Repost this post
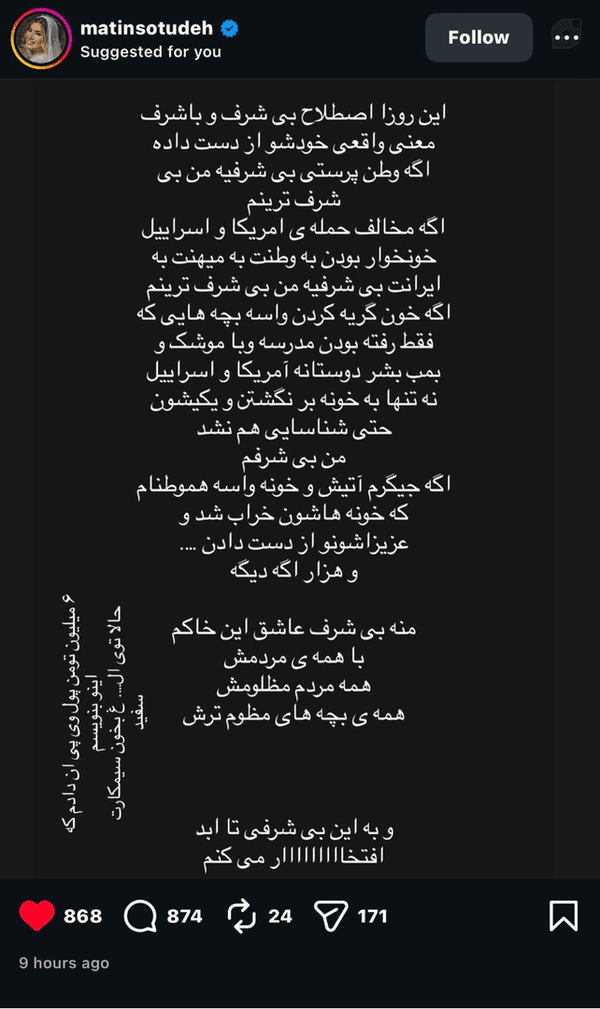The height and width of the screenshot is (1009, 600). [242, 916]
